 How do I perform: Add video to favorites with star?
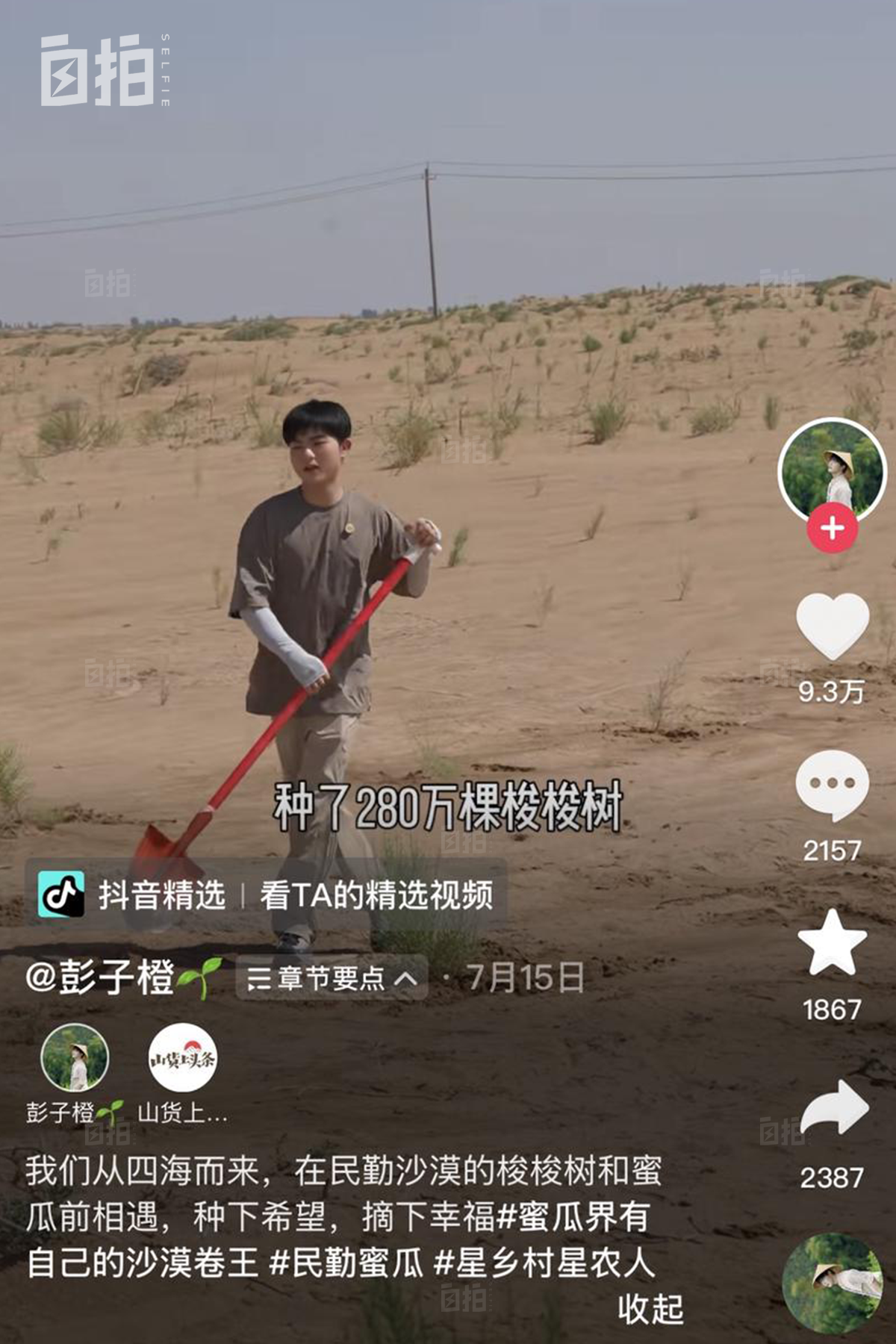click(x=832, y=944)
